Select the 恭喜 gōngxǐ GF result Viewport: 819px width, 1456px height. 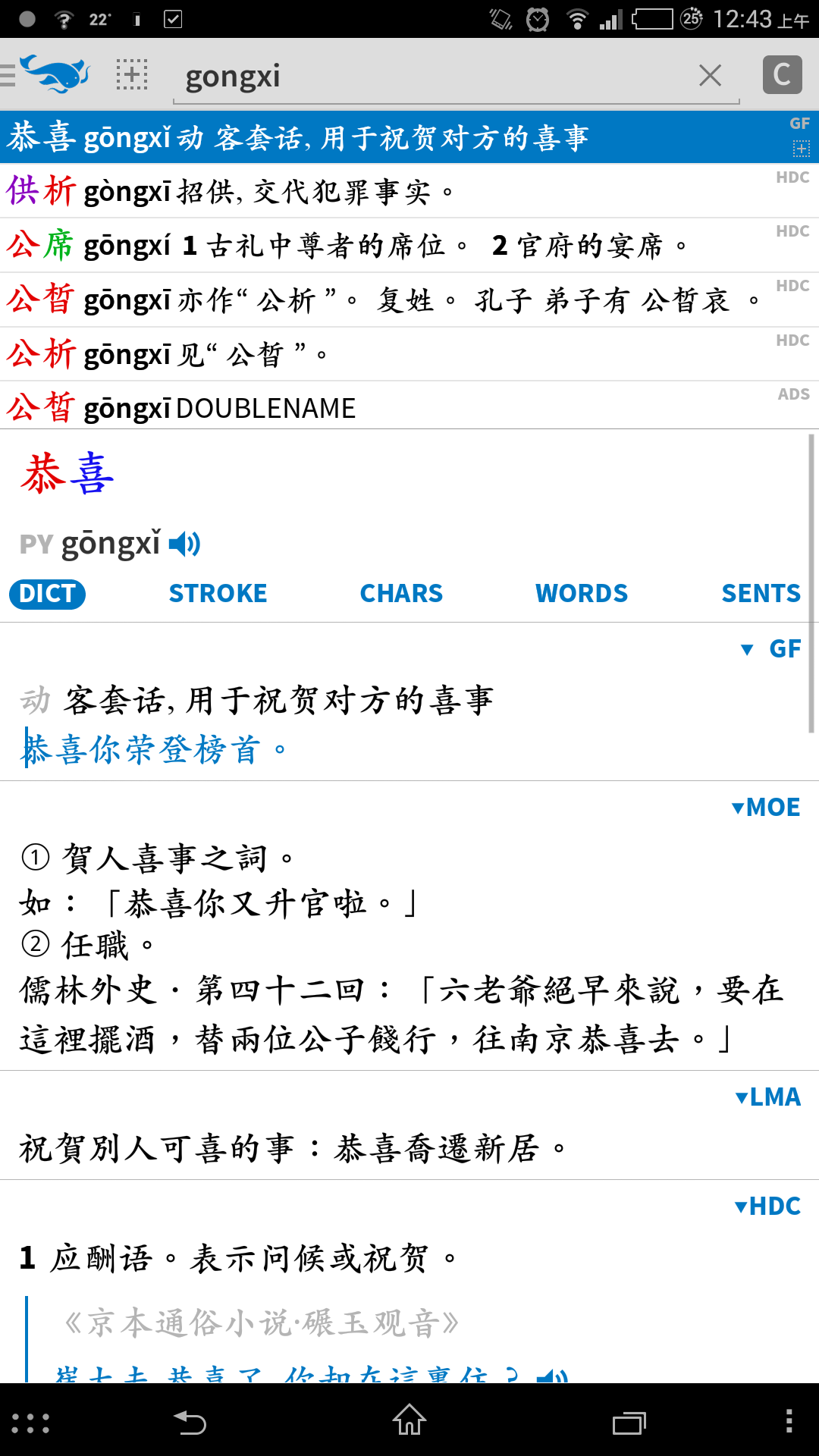click(409, 137)
